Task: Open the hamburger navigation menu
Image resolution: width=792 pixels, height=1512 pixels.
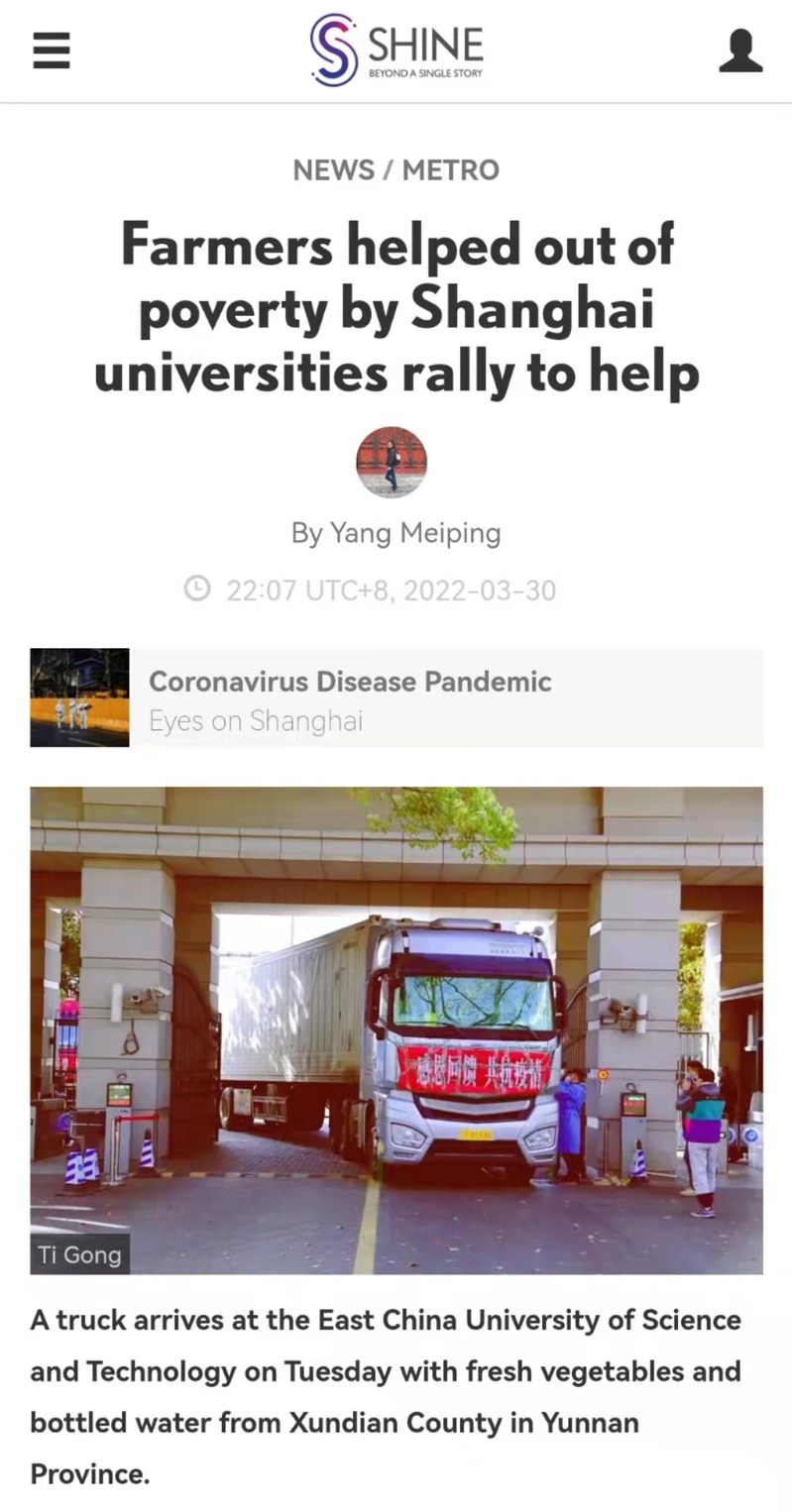Action: pyautogui.click(x=52, y=50)
